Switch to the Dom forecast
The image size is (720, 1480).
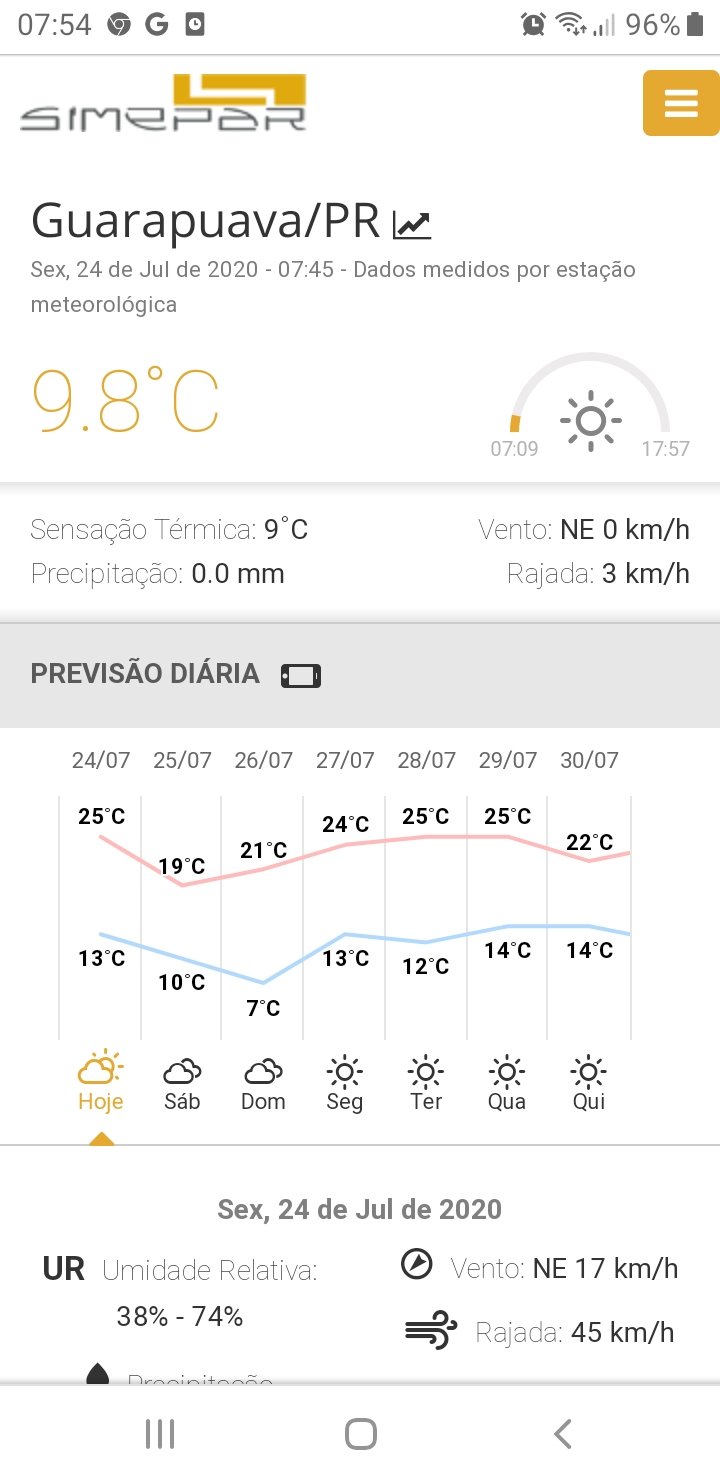263,1082
